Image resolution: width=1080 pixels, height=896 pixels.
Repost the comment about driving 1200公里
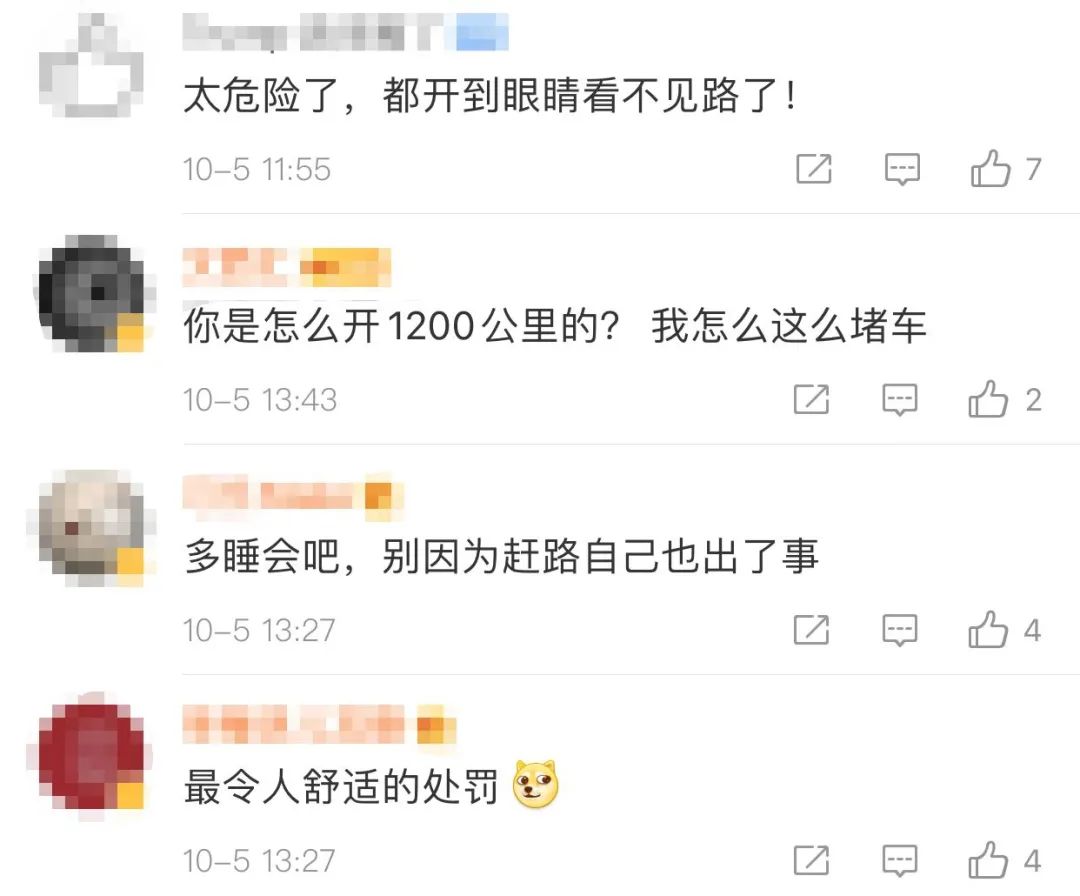811,400
